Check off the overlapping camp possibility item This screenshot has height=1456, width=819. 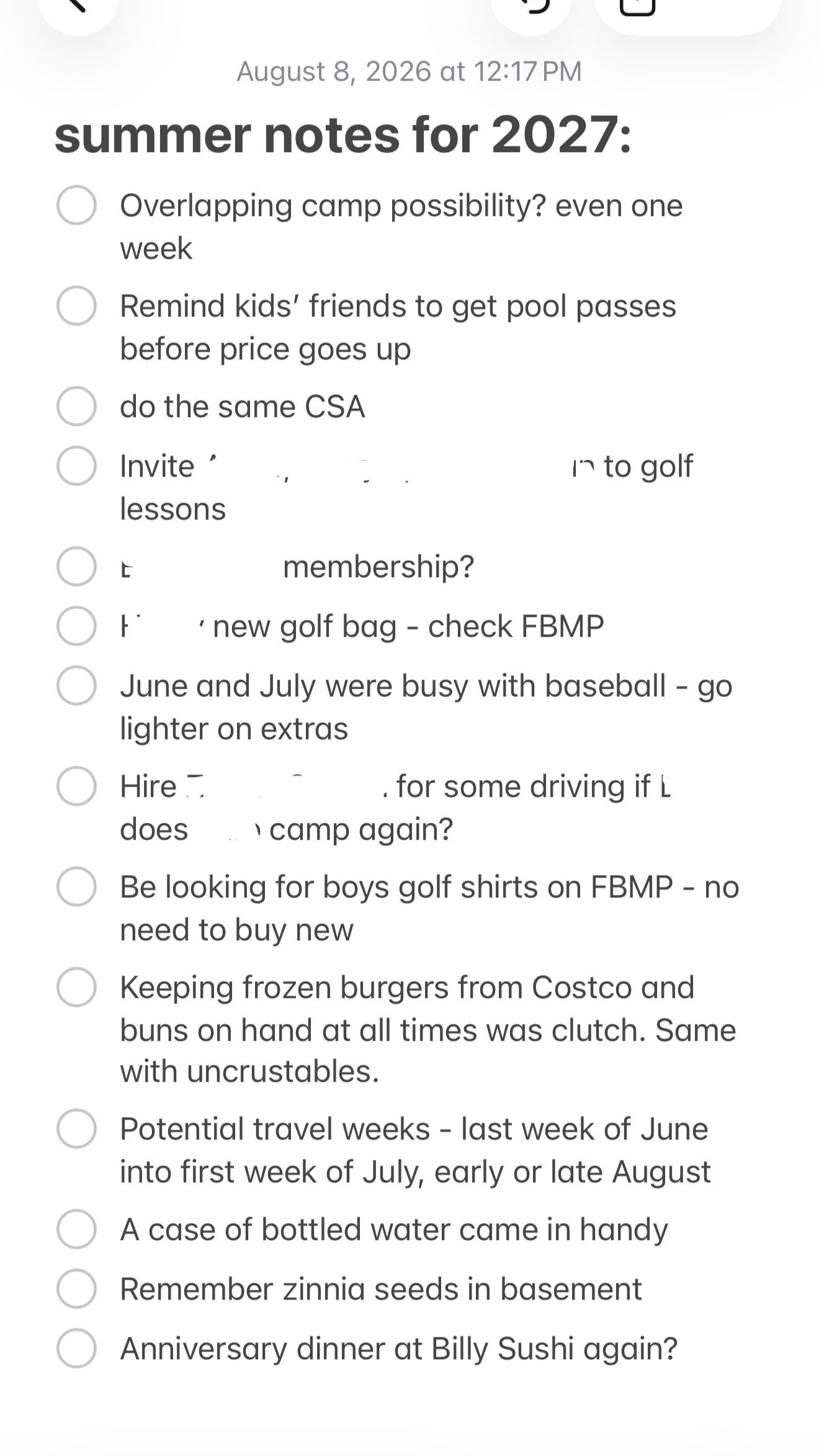76,205
